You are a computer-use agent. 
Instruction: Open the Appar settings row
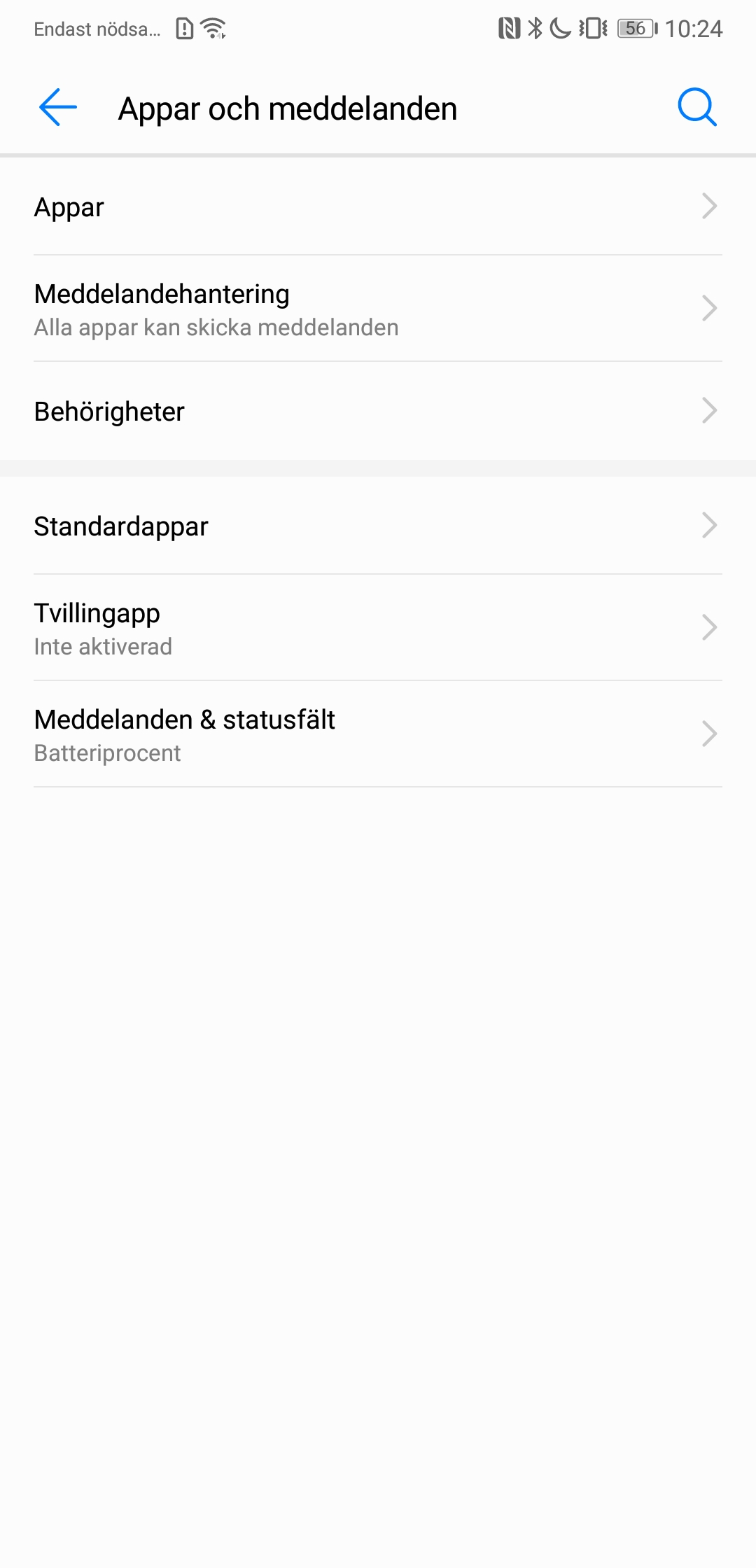pyautogui.click(x=378, y=207)
